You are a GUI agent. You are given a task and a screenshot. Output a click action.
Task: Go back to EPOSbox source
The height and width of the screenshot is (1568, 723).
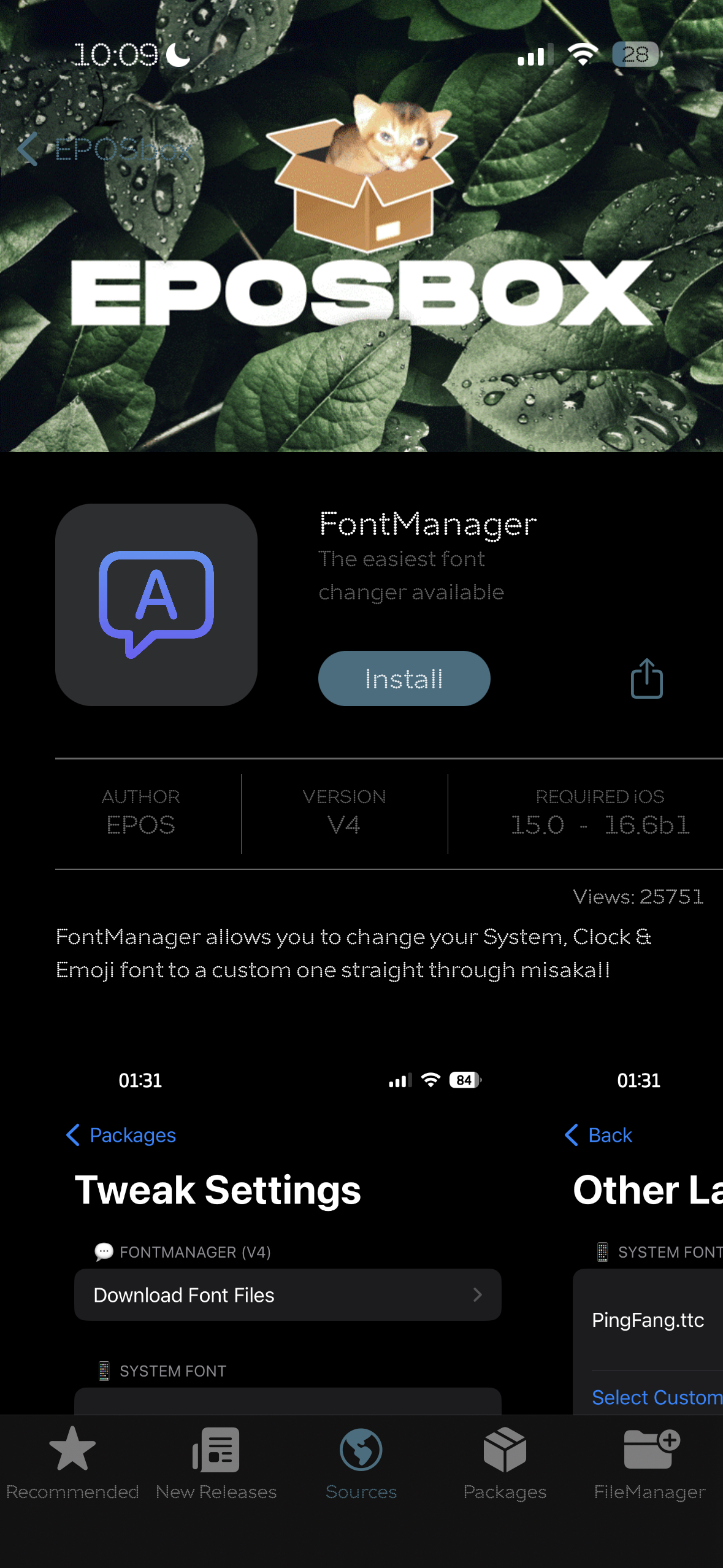(104, 149)
